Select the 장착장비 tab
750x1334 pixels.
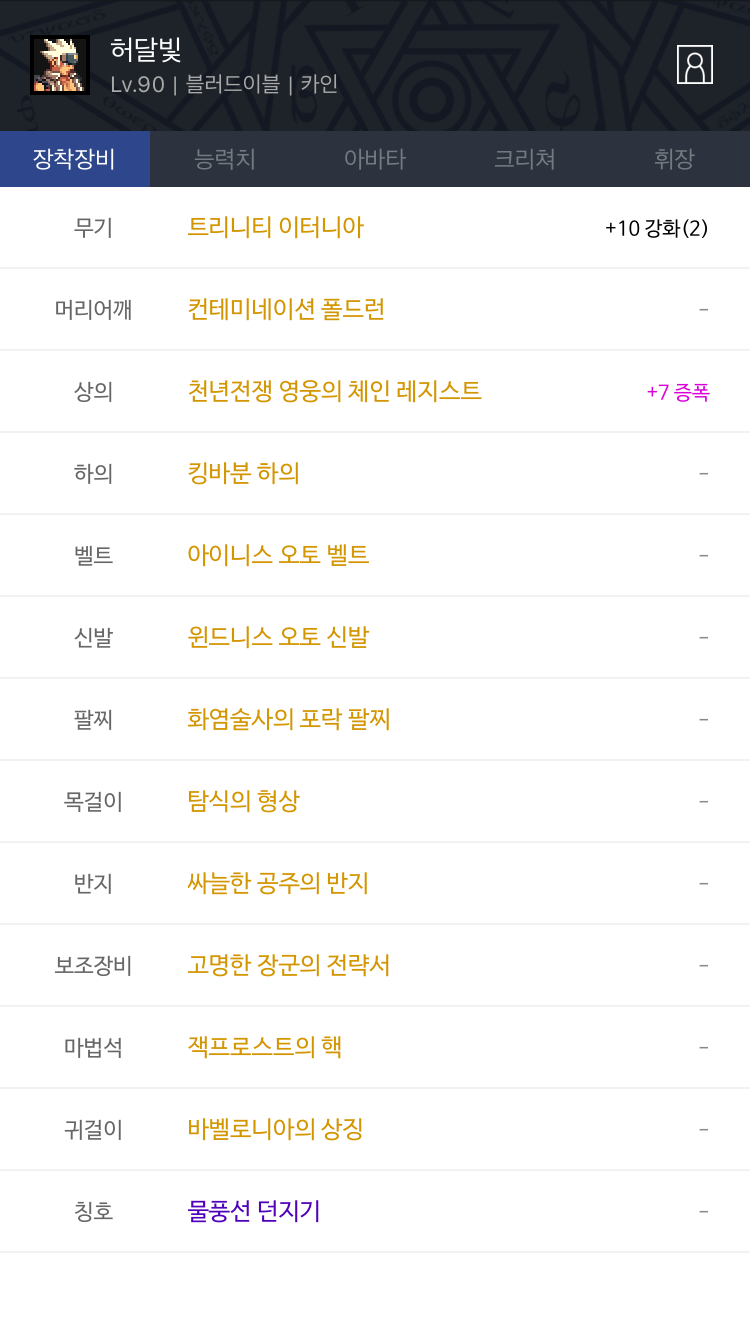pos(75,159)
